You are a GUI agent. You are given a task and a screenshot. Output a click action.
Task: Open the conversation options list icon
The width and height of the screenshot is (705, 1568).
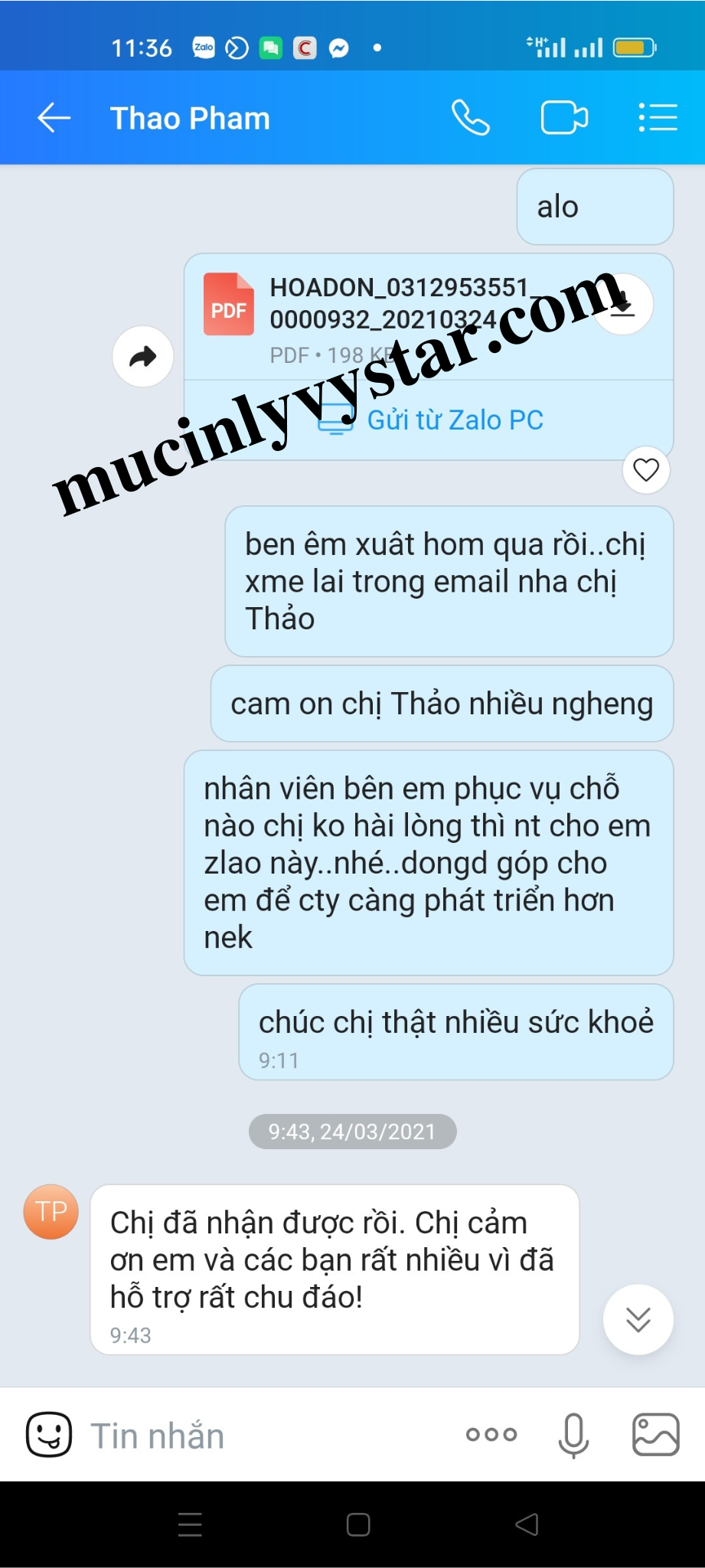658,118
